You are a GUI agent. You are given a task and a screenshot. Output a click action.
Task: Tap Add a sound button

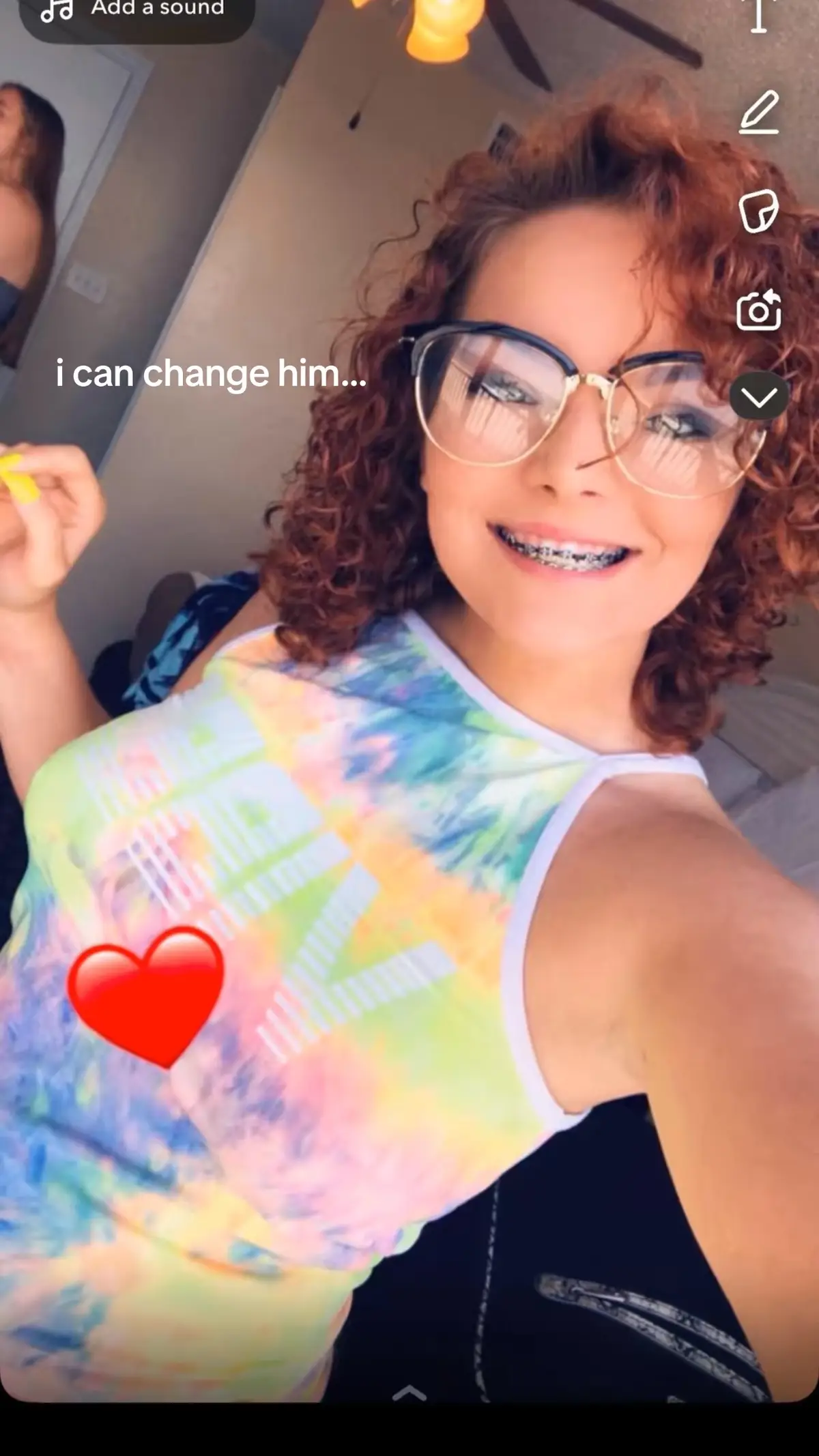coord(136,10)
